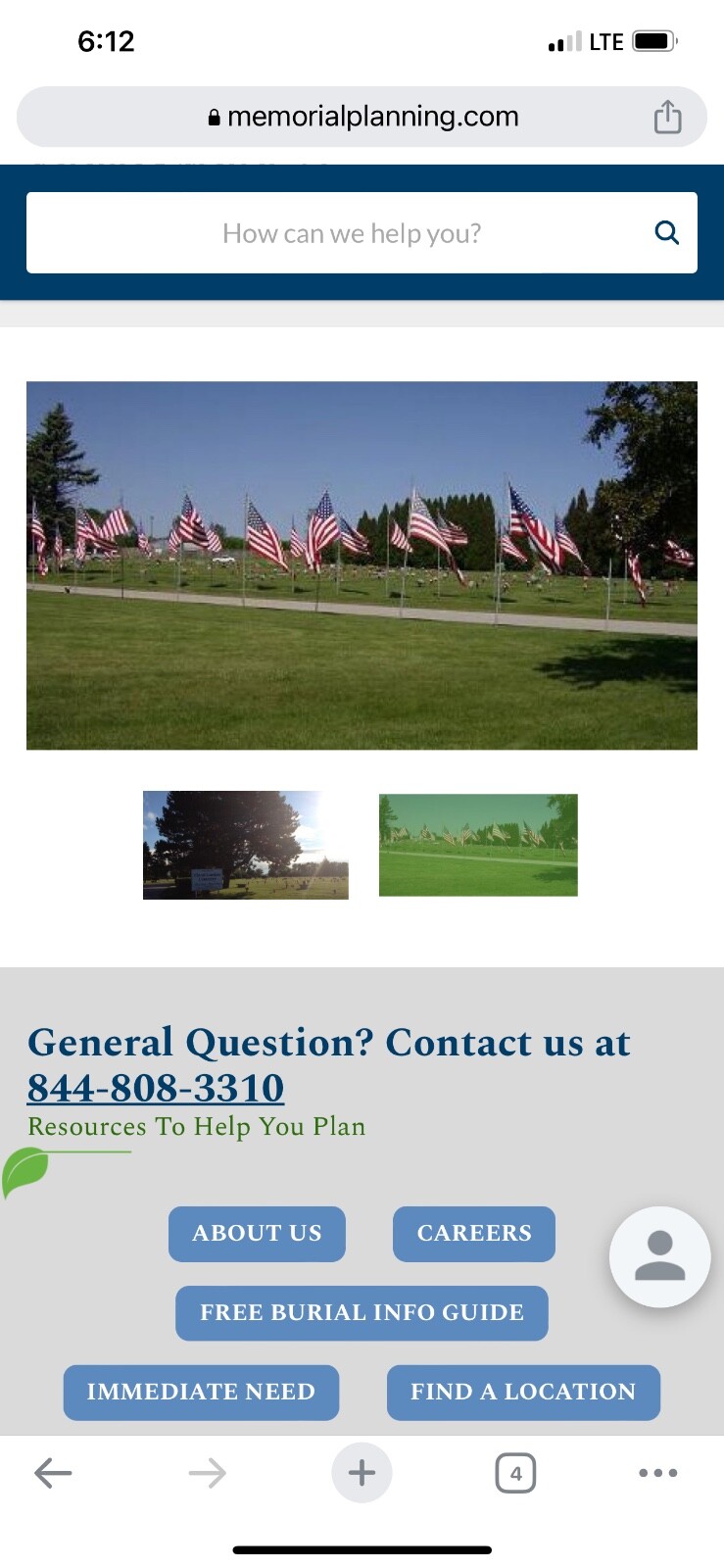Open the browser three-dot menu
The width and height of the screenshot is (724, 1568).
point(657,1473)
